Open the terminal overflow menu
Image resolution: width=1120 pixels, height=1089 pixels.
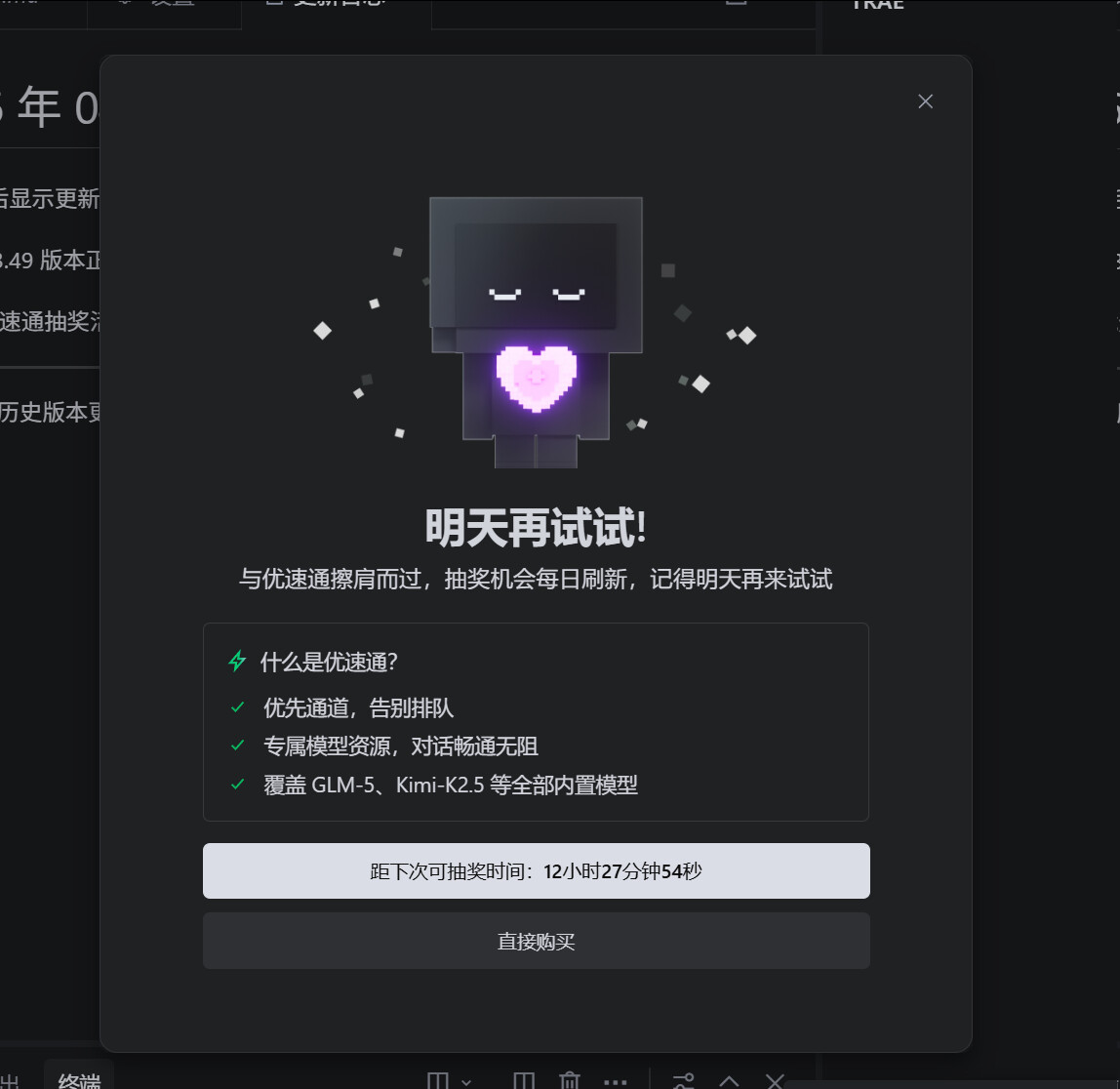click(x=615, y=1081)
